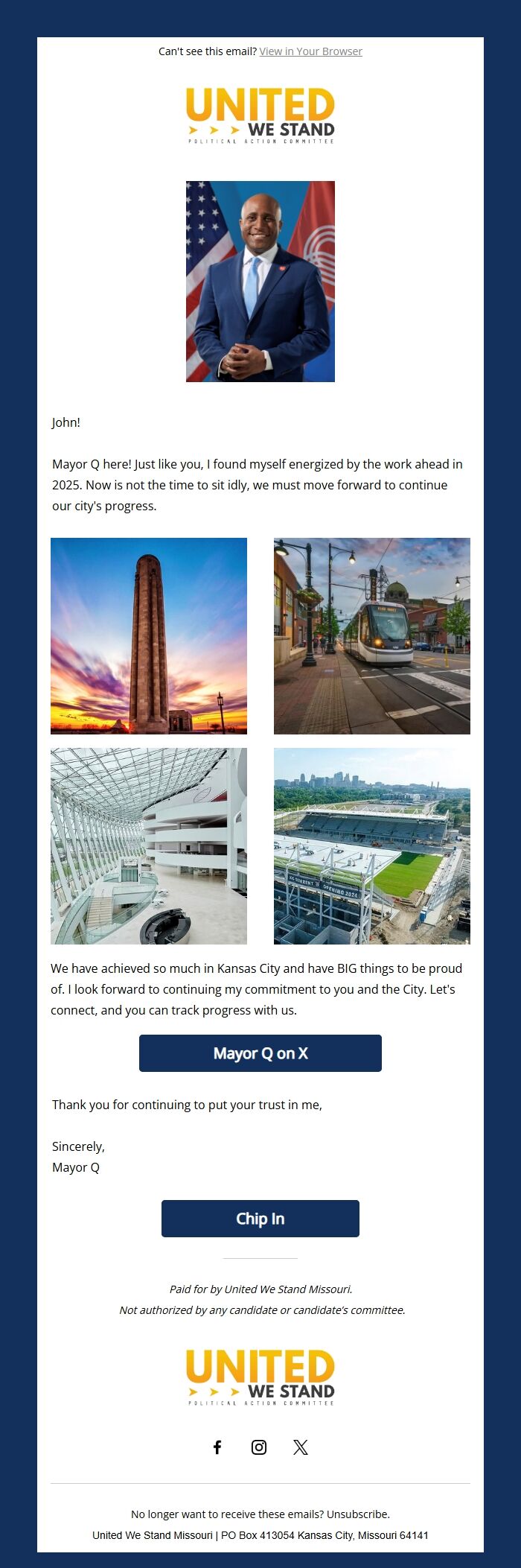Open the Facebook icon in the footer
The width and height of the screenshot is (521, 1568).
[x=217, y=1447]
